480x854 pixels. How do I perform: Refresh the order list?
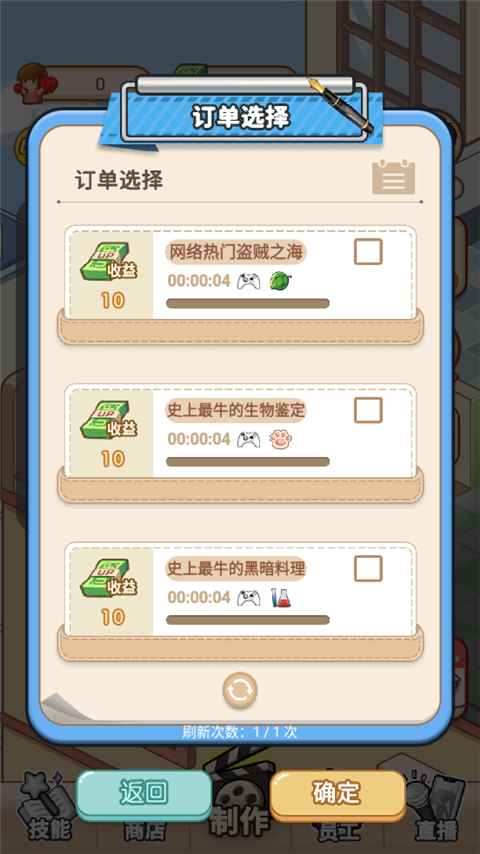click(x=240, y=690)
